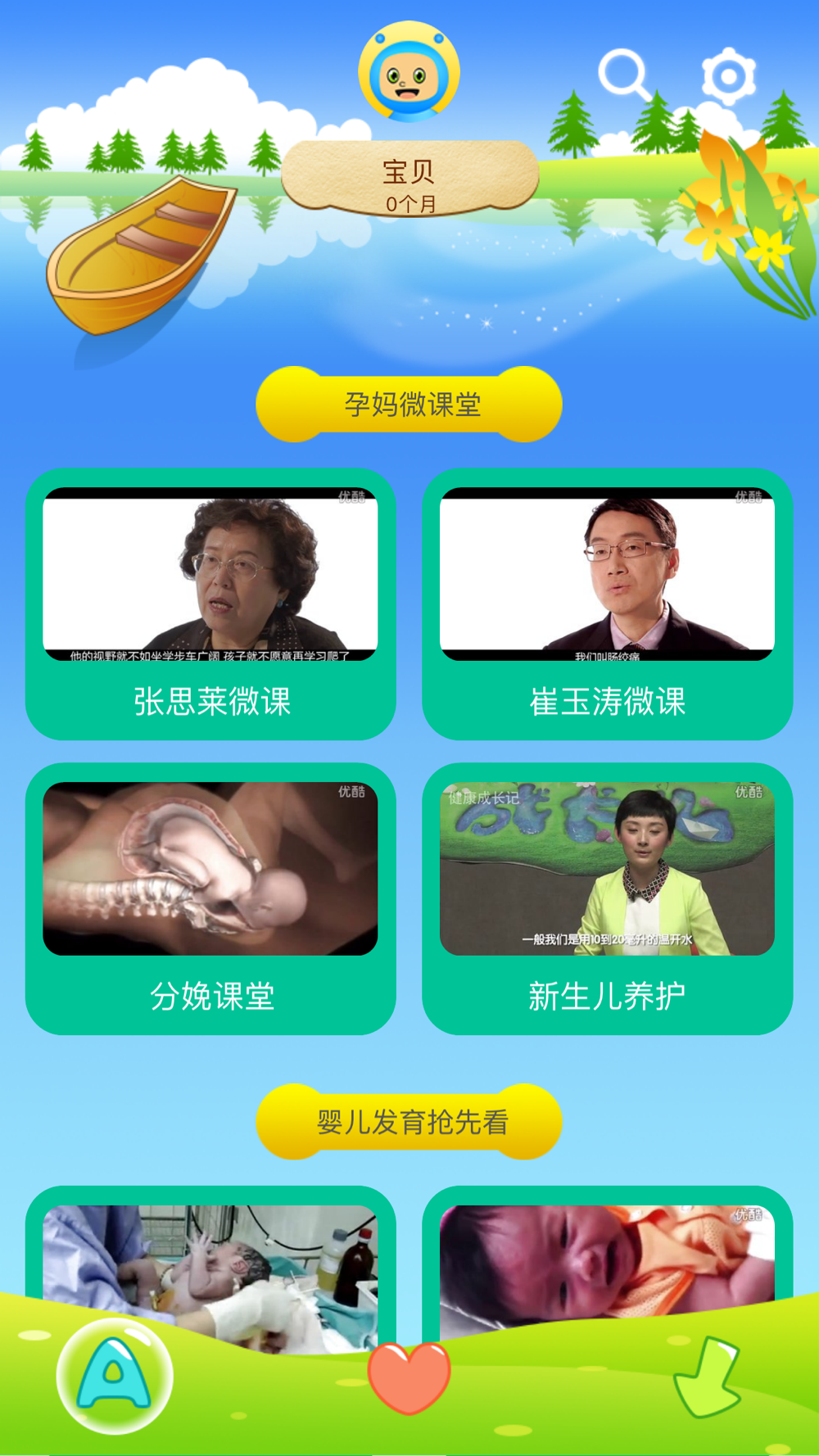
Task: Watch the 崔玉涛微课 video
Action: click(607, 604)
